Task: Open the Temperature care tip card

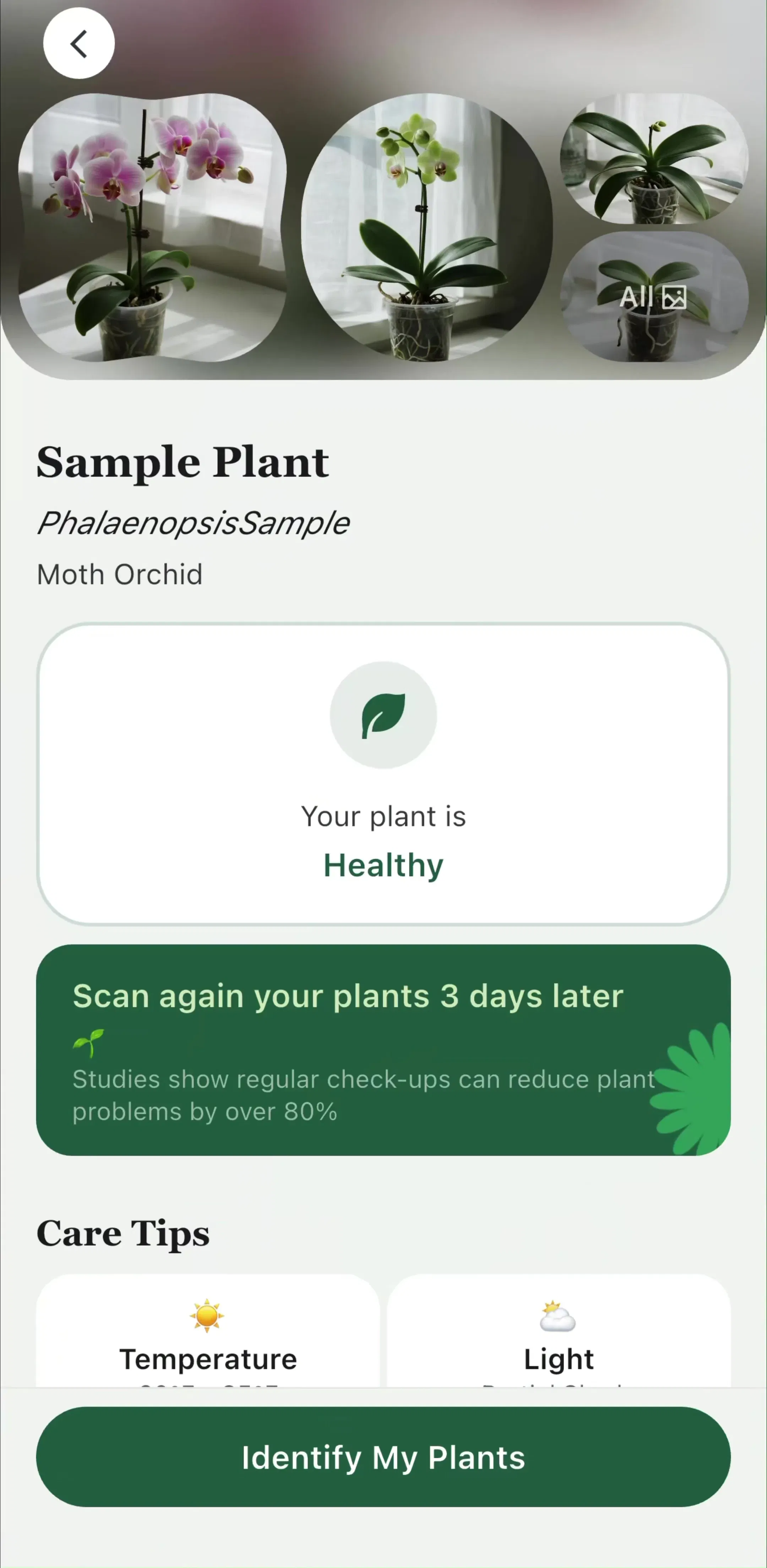Action: 208,1331
